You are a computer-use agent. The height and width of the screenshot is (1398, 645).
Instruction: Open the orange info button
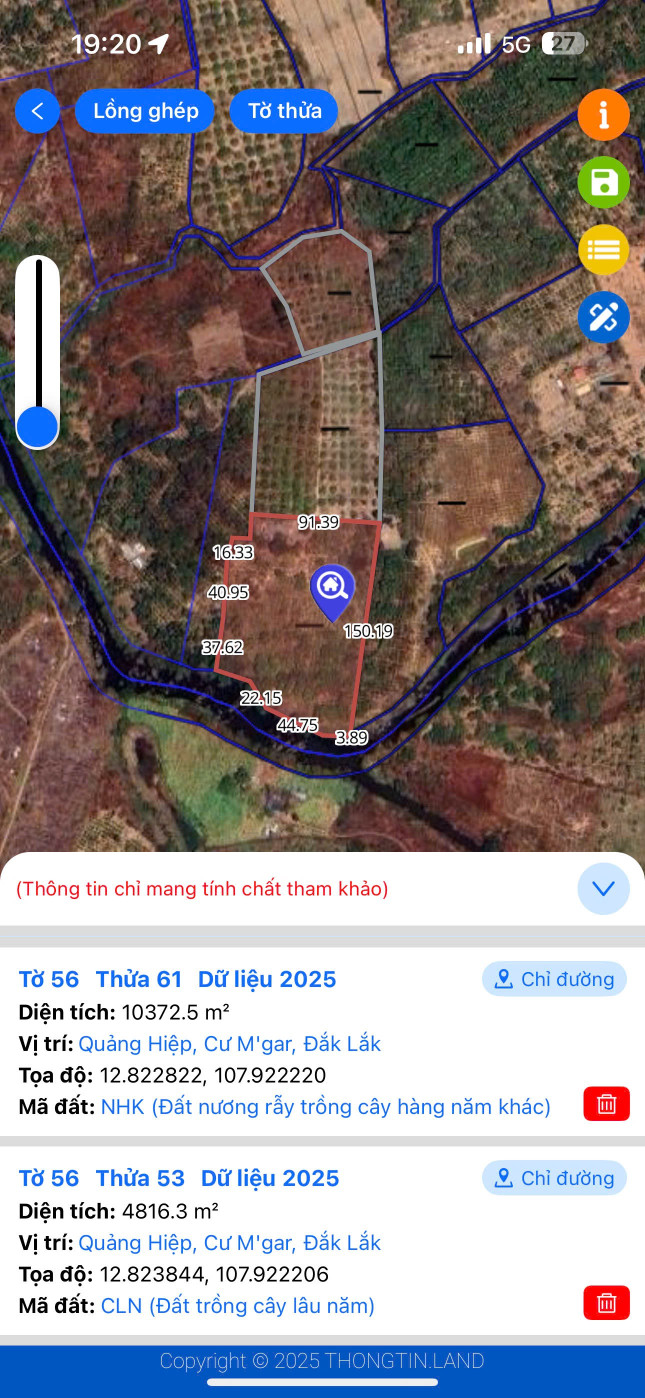603,115
